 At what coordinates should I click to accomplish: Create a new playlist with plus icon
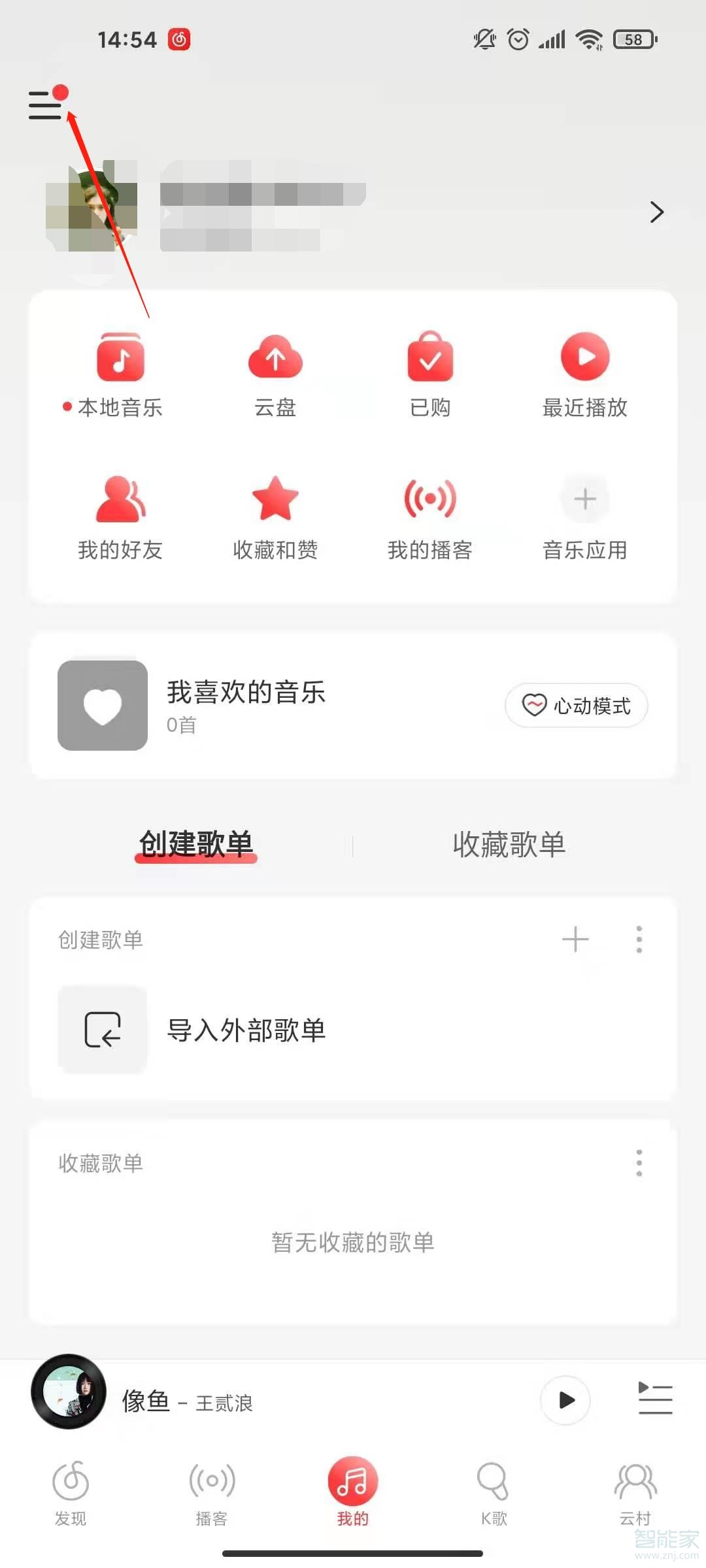(576, 941)
